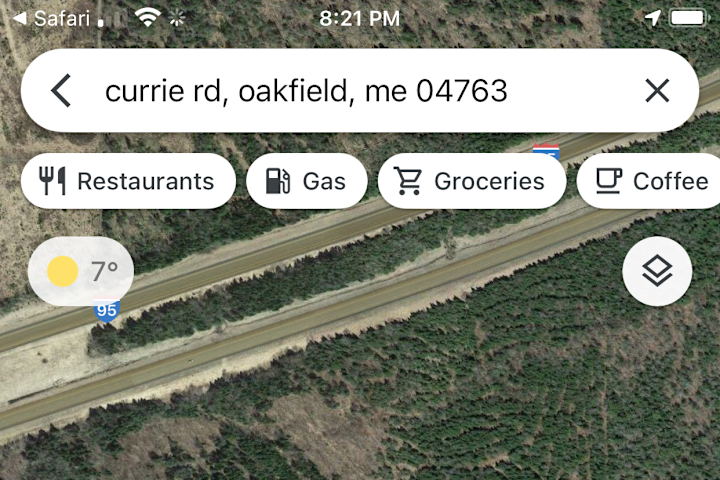Return to Safari from status bar
The width and height of the screenshot is (720, 480).
pos(50,18)
